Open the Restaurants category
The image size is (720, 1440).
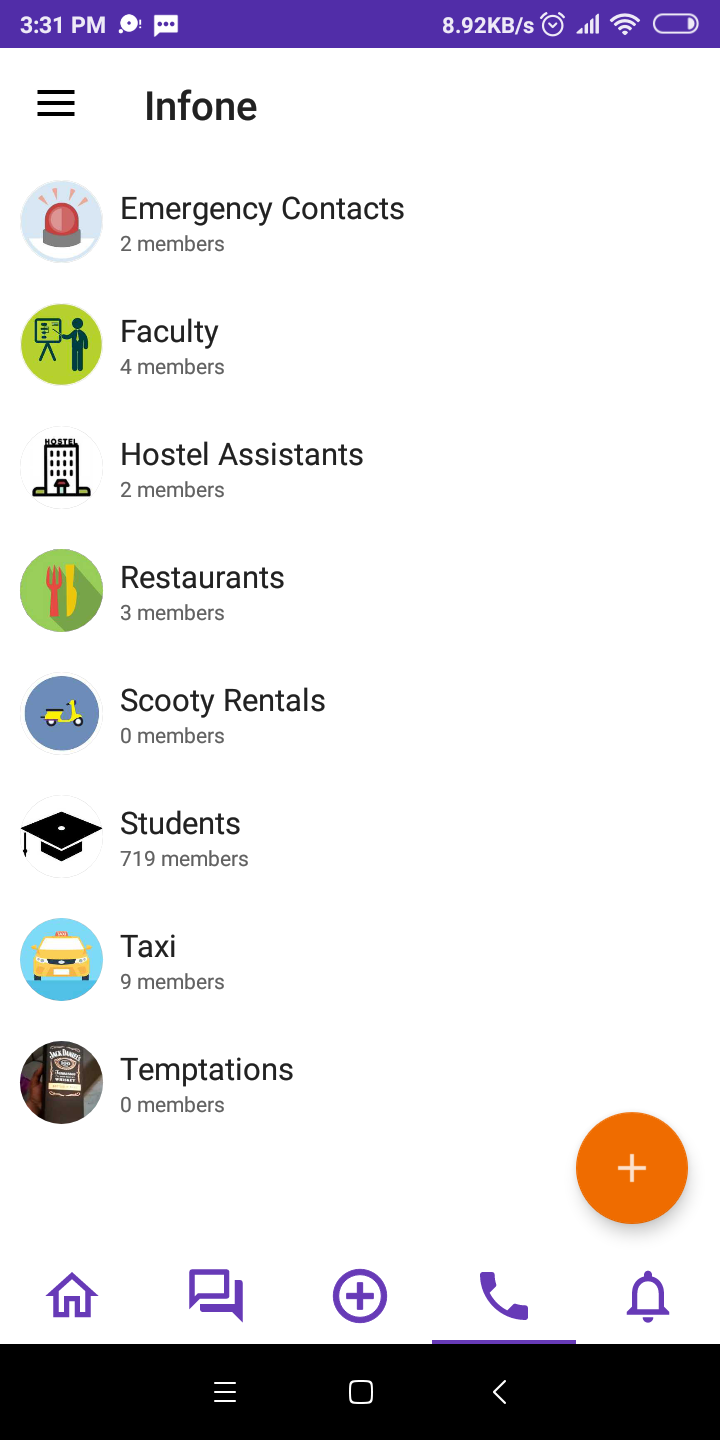(x=202, y=592)
